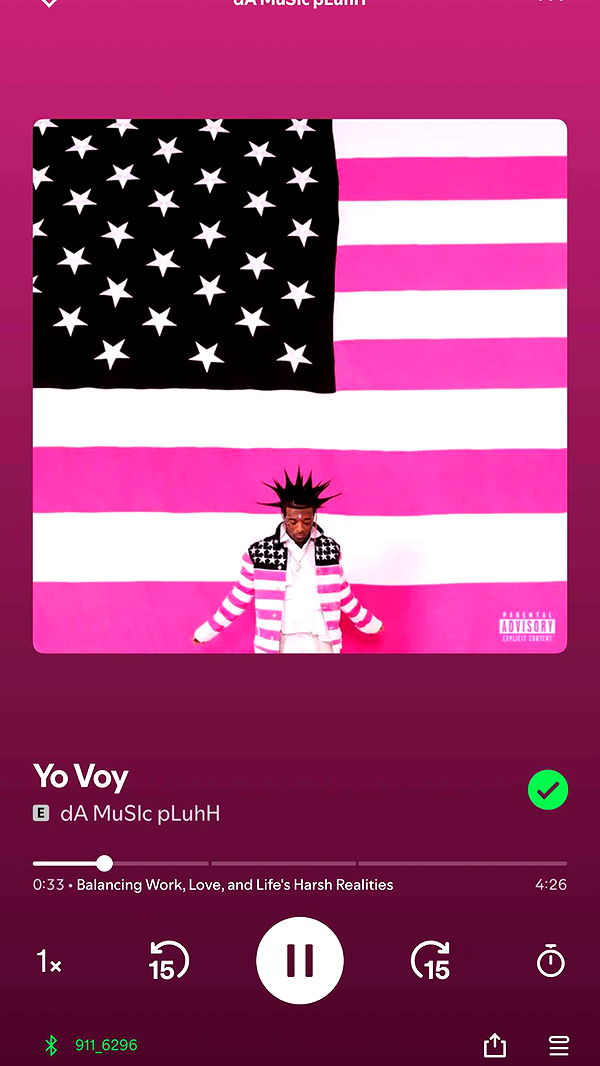Image resolution: width=600 pixels, height=1066 pixels.
Task: Open the three-dot options menu
Action: pos(551,3)
